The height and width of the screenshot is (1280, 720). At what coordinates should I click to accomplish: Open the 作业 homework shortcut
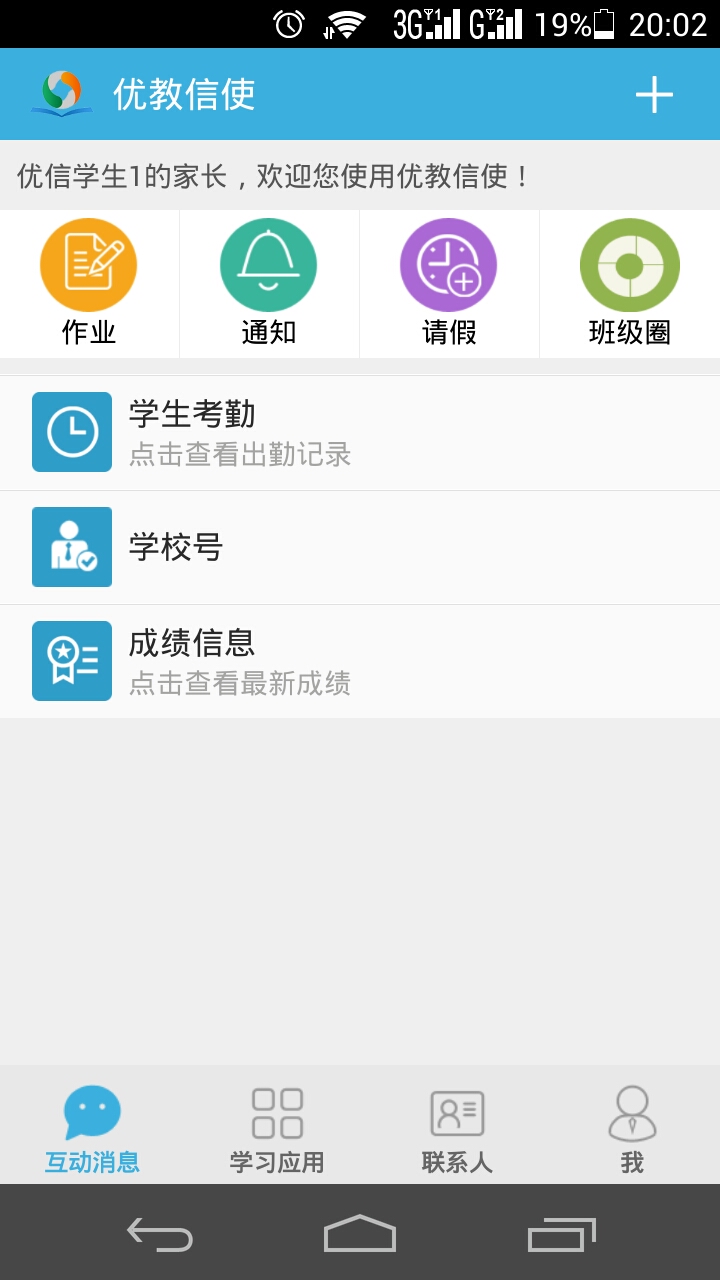[x=89, y=284]
